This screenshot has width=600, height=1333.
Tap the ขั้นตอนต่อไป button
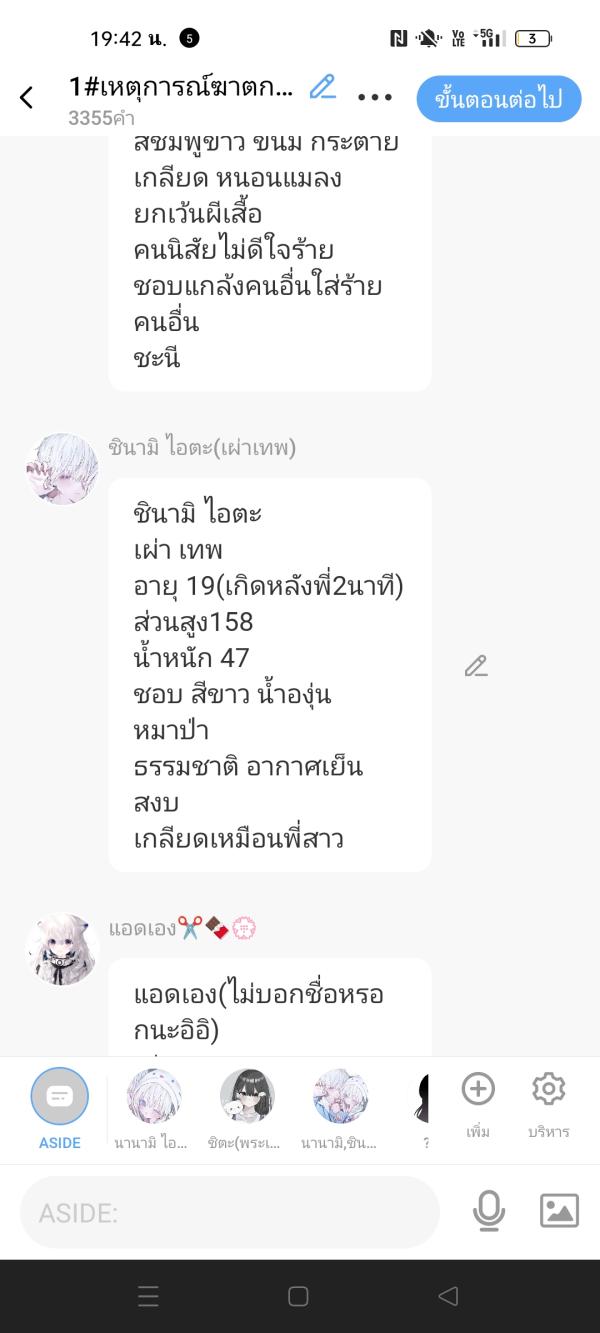click(498, 99)
